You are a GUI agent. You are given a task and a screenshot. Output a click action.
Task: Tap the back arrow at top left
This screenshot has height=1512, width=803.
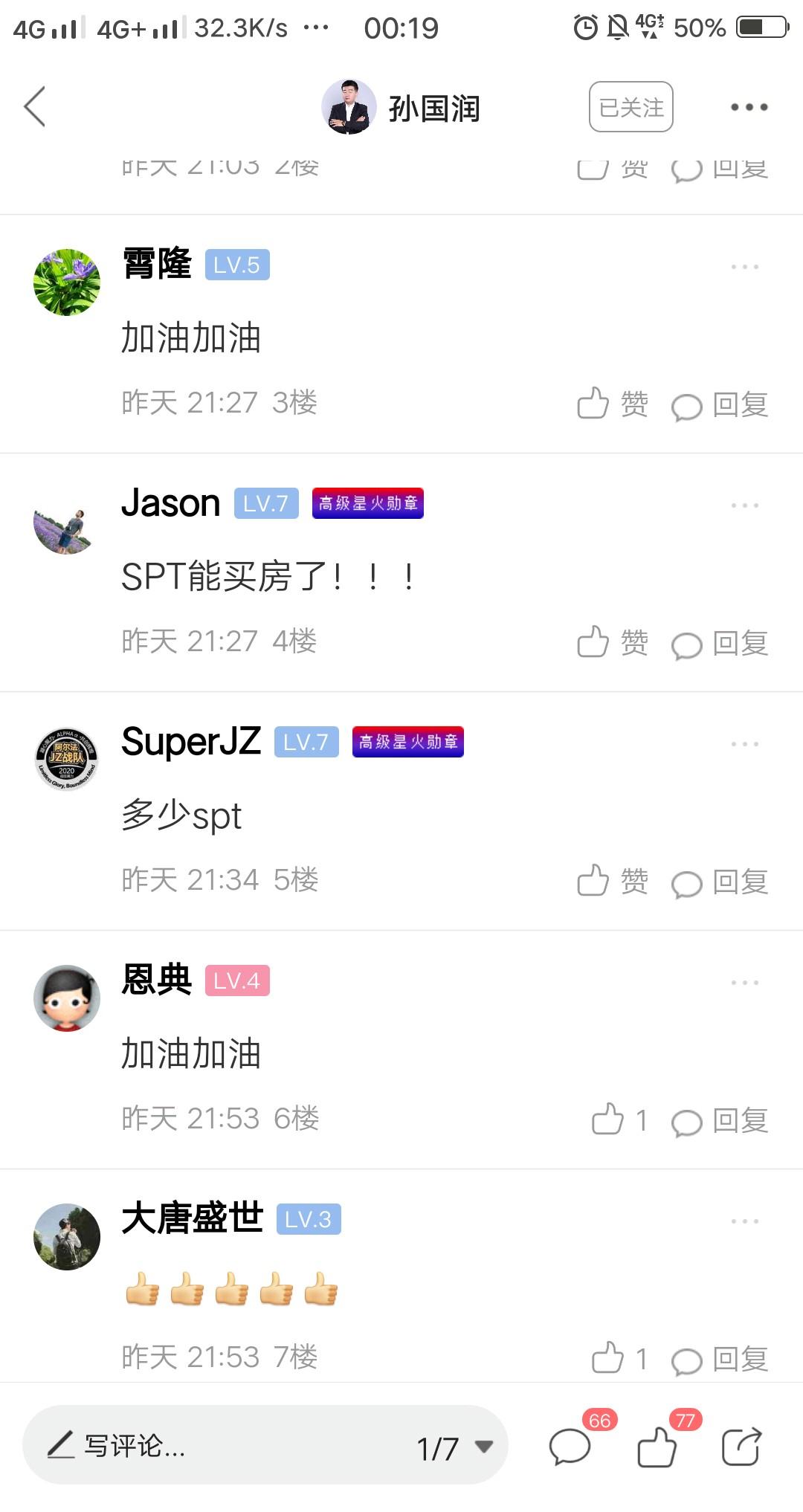(33, 106)
